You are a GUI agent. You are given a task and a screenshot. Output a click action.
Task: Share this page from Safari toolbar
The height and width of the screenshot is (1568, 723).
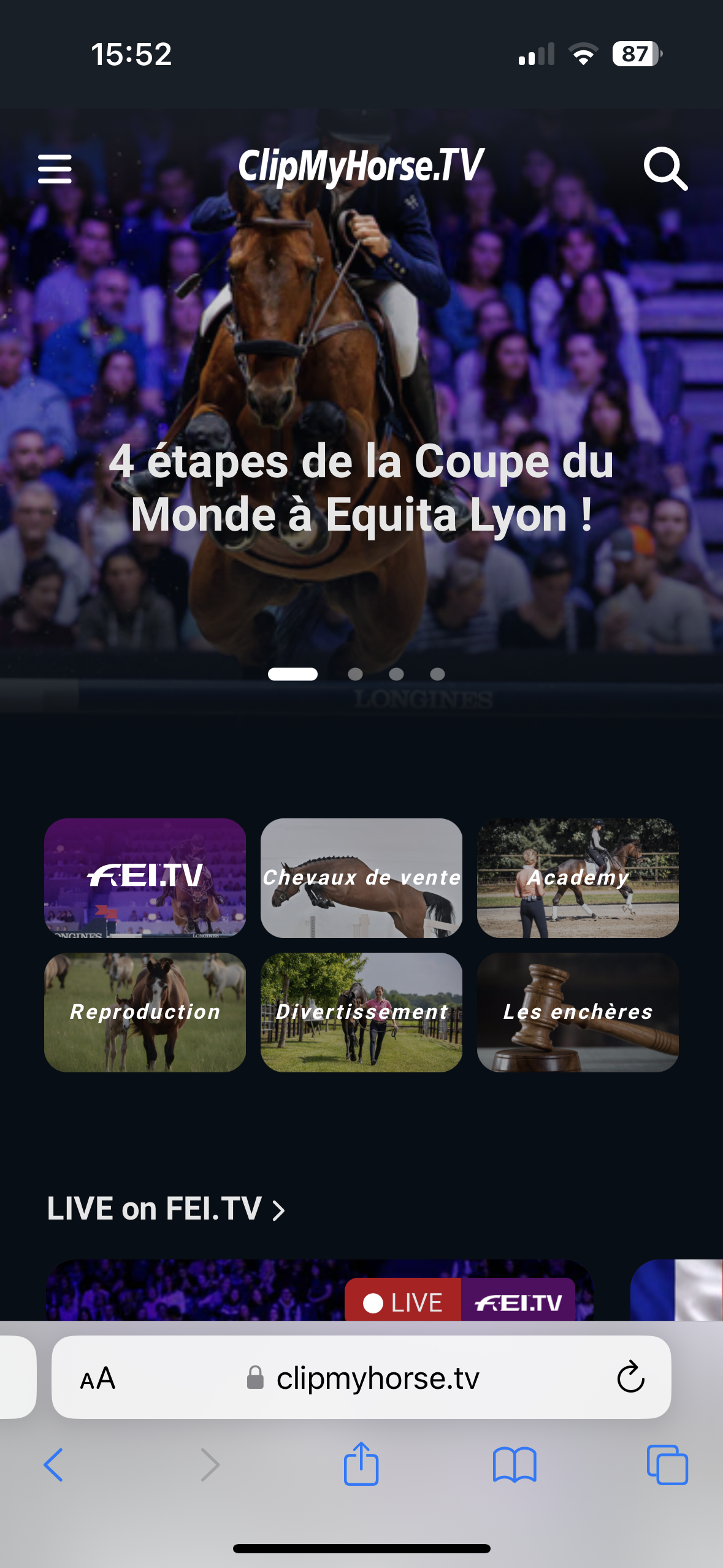tap(361, 1464)
